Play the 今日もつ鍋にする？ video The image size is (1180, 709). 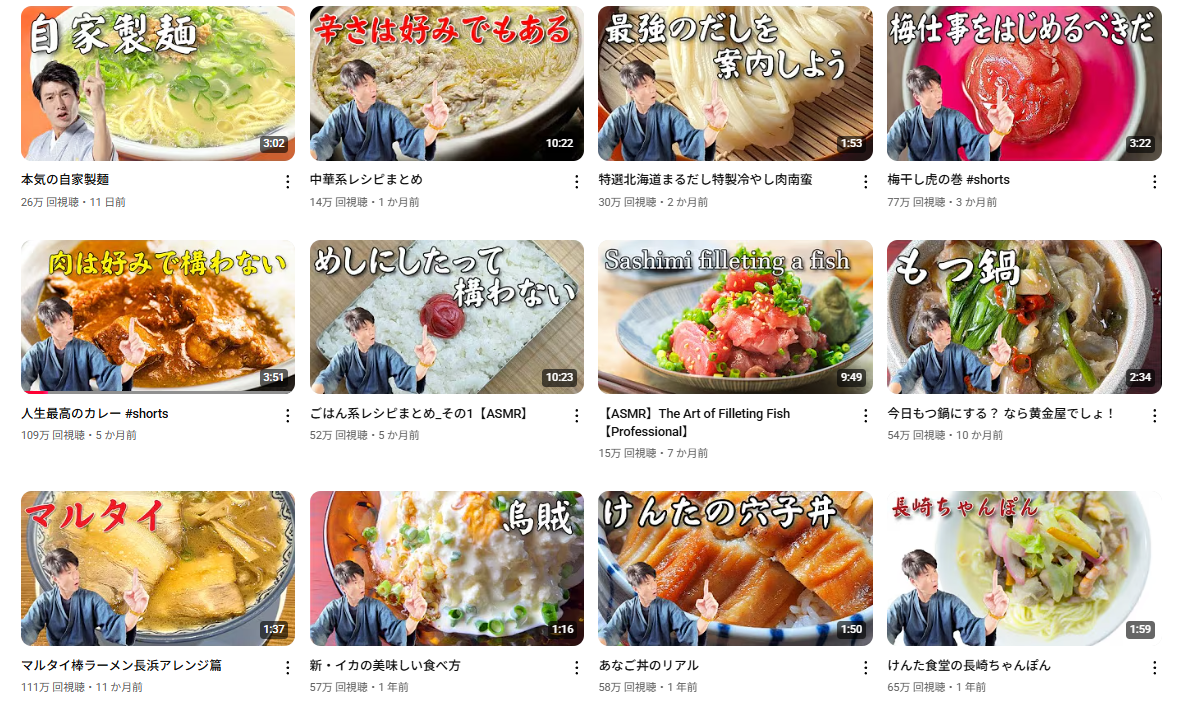[x=1024, y=317]
